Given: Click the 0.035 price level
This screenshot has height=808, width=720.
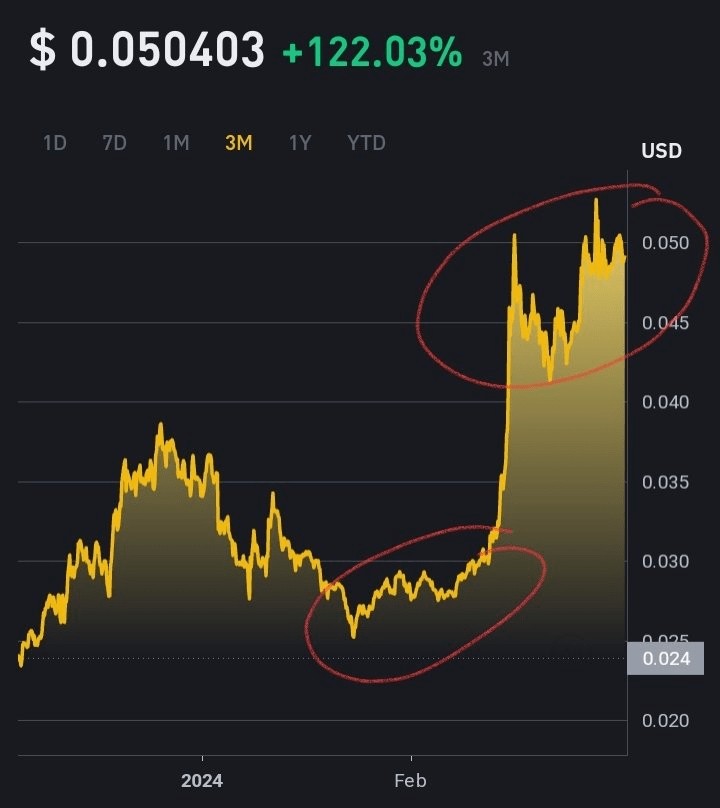Looking at the screenshot, I should (664, 481).
